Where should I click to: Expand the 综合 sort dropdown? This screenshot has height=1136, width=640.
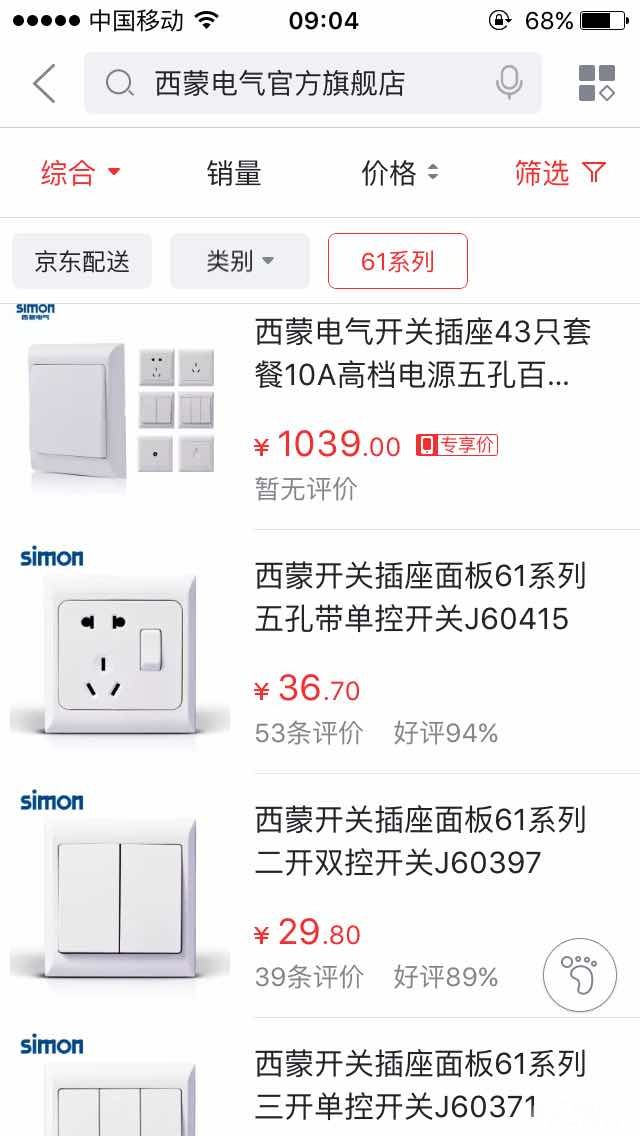pyautogui.click(x=80, y=173)
